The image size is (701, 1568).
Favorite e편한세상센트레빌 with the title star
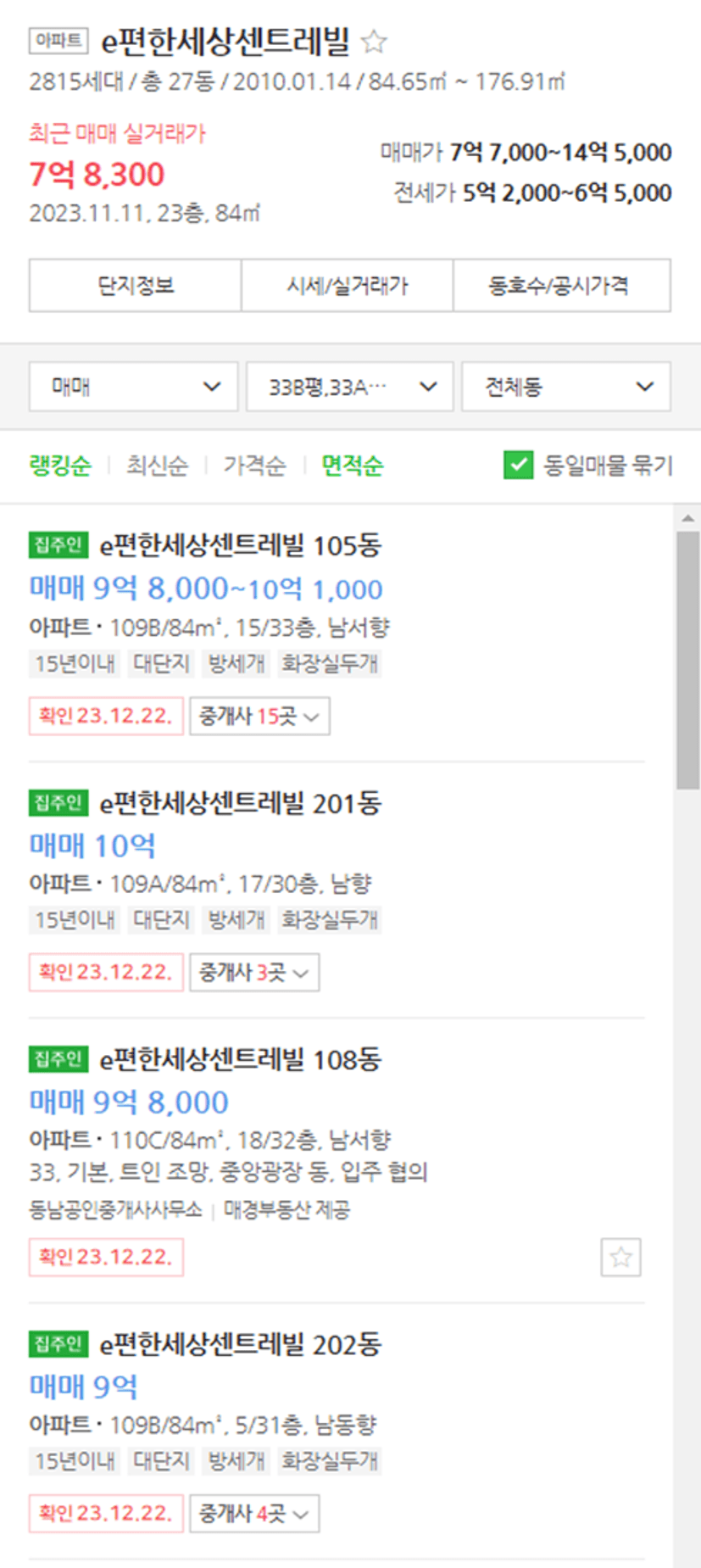tap(374, 41)
